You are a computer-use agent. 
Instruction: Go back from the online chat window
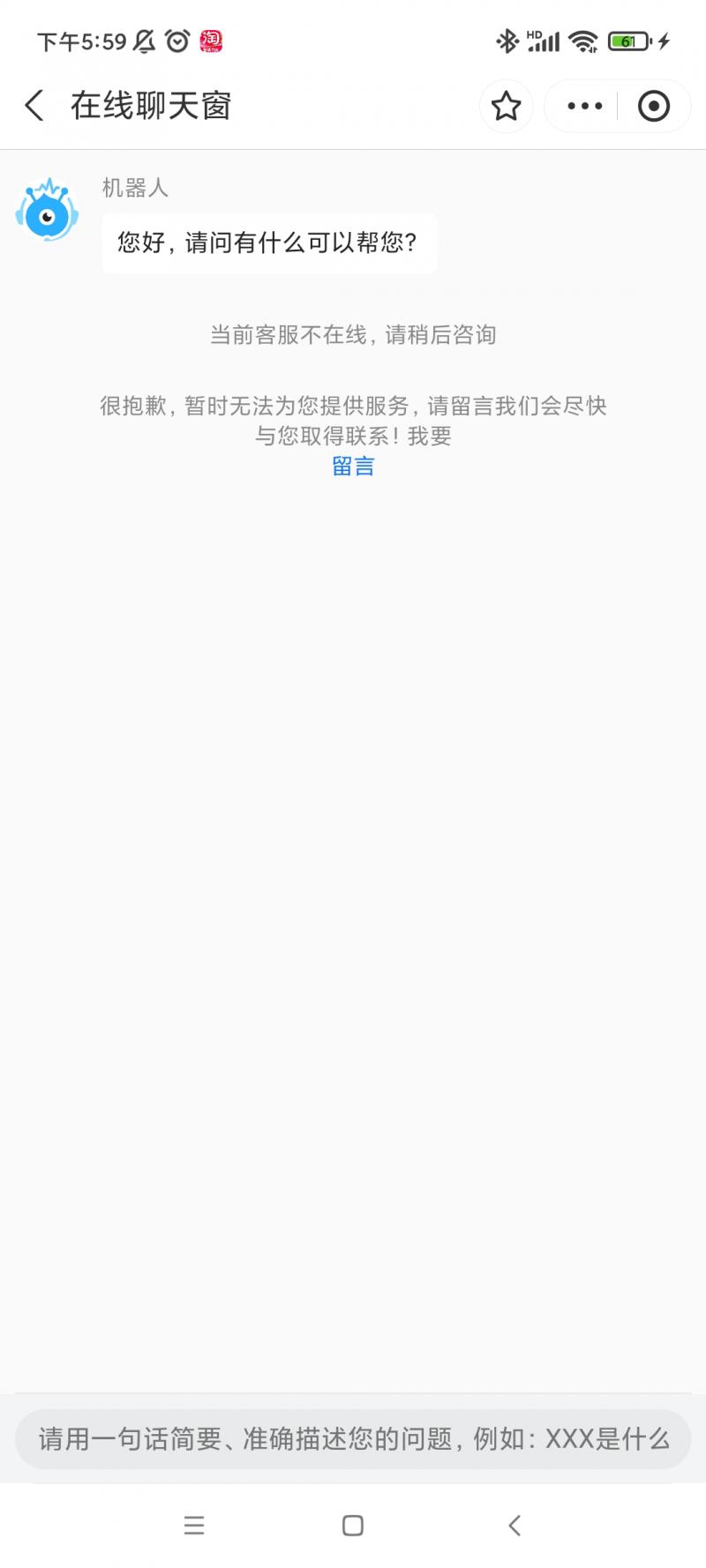(34, 106)
